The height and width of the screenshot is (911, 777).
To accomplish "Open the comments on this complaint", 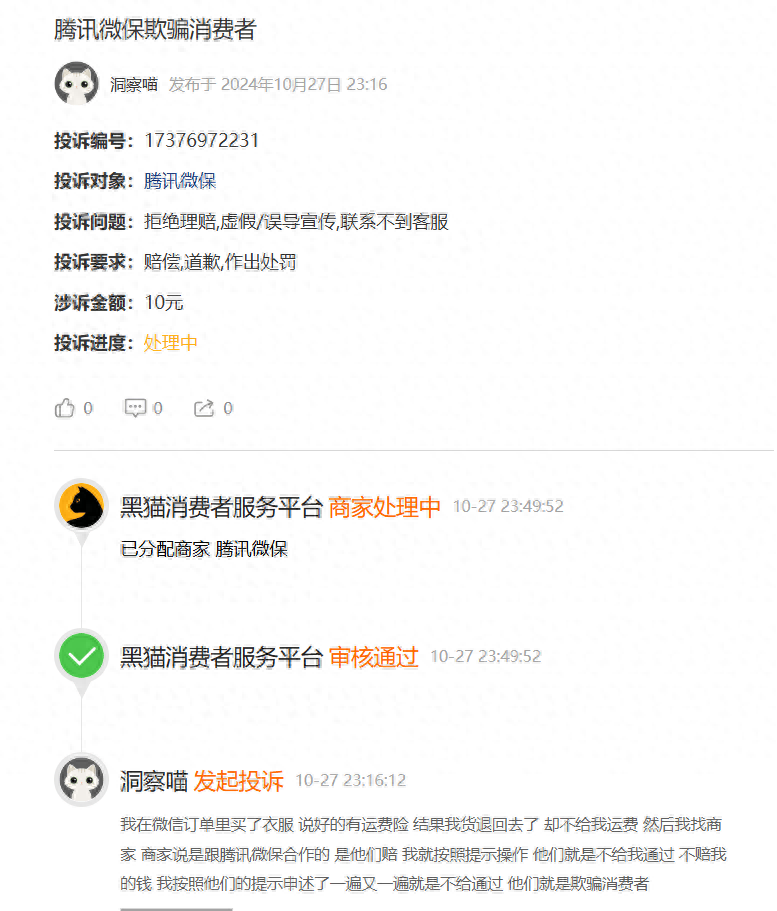I will coord(135,408).
